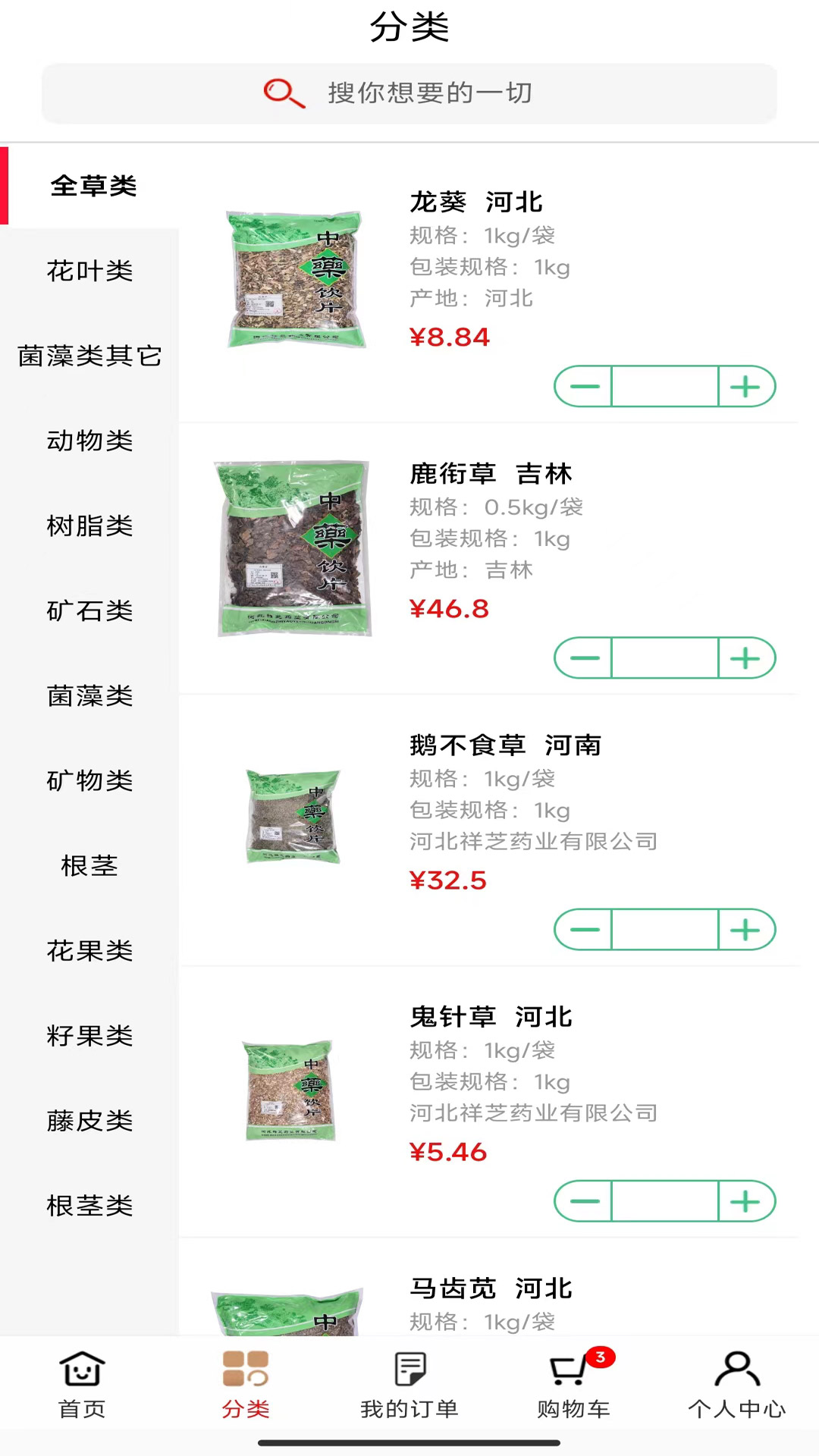Choose the 矿石类 category
819x1456 pixels.
(89, 610)
